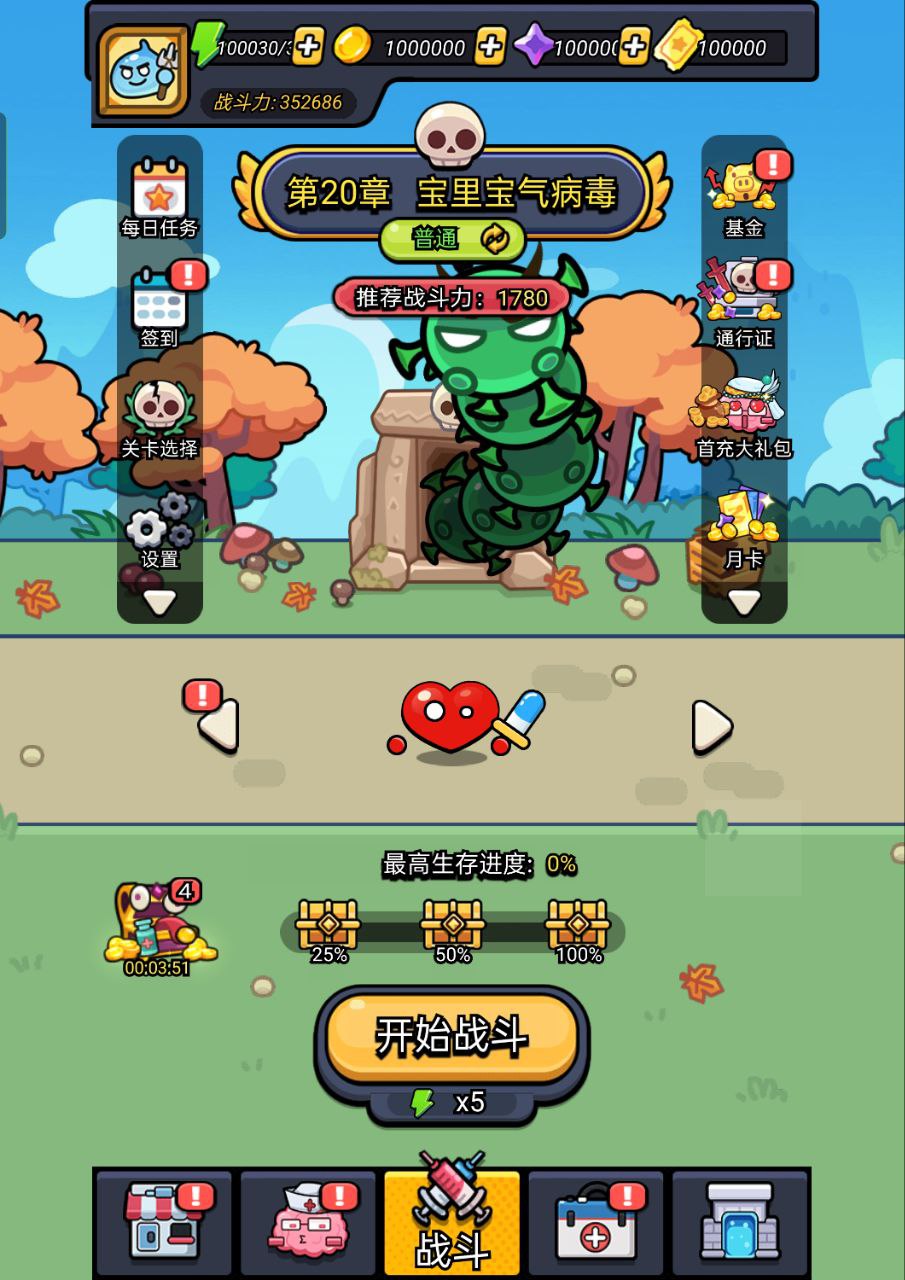Screen dimensions: 905x1280
Task: Open 设置 settings gear
Action: coord(160,530)
